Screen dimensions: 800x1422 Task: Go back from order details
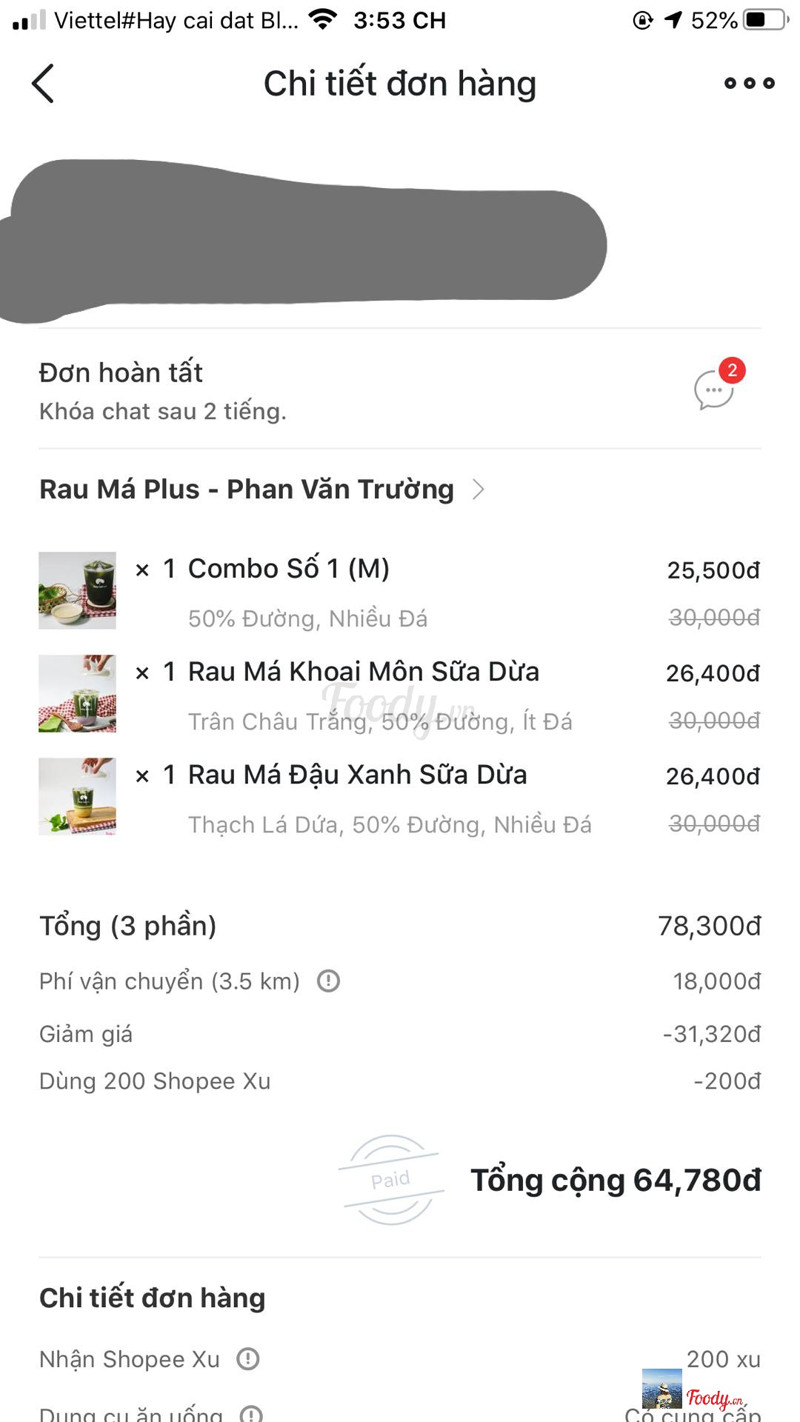[43, 84]
